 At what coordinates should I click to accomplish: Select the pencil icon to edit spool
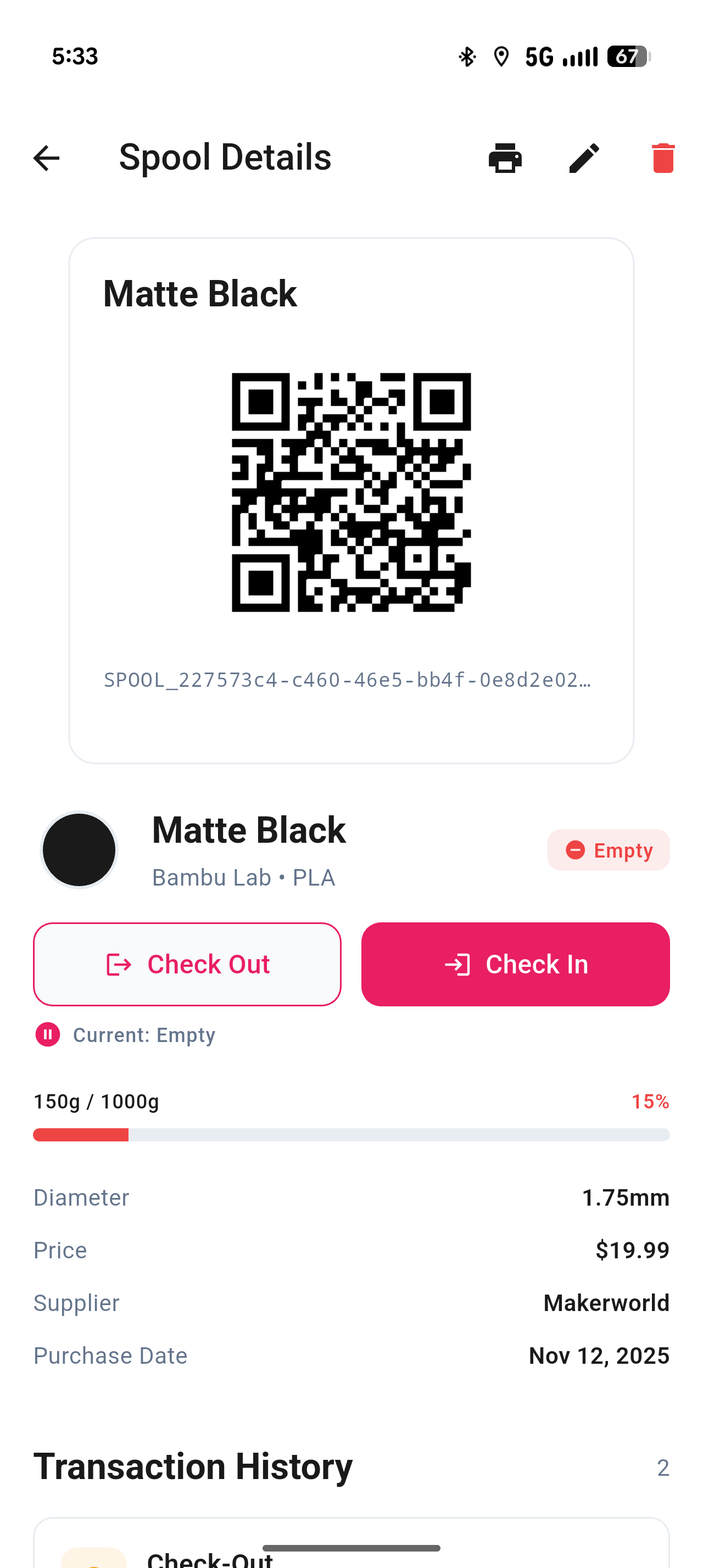point(583,158)
